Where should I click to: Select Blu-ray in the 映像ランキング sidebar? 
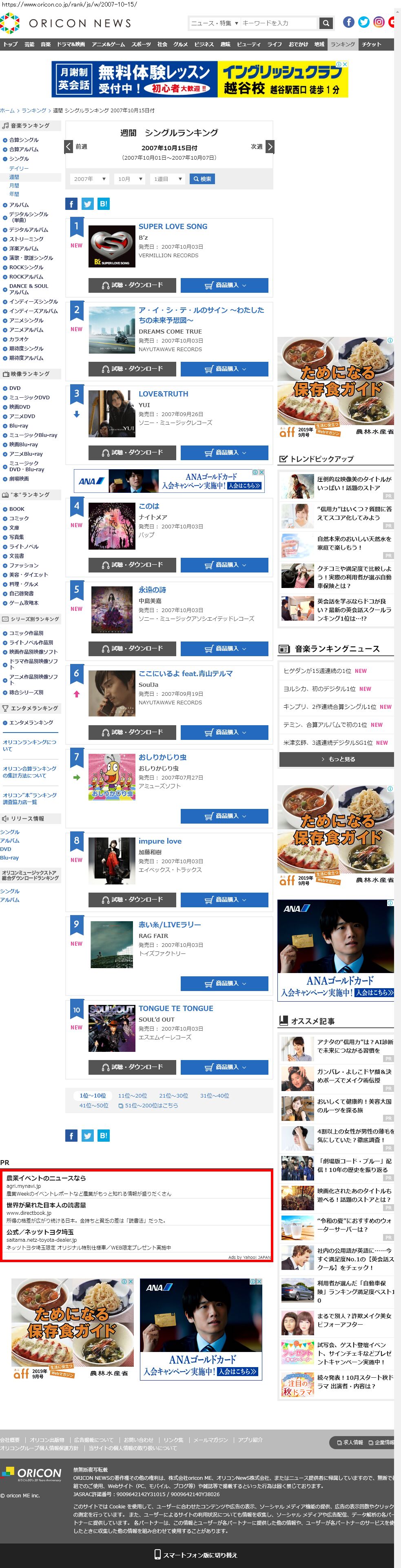(x=18, y=425)
